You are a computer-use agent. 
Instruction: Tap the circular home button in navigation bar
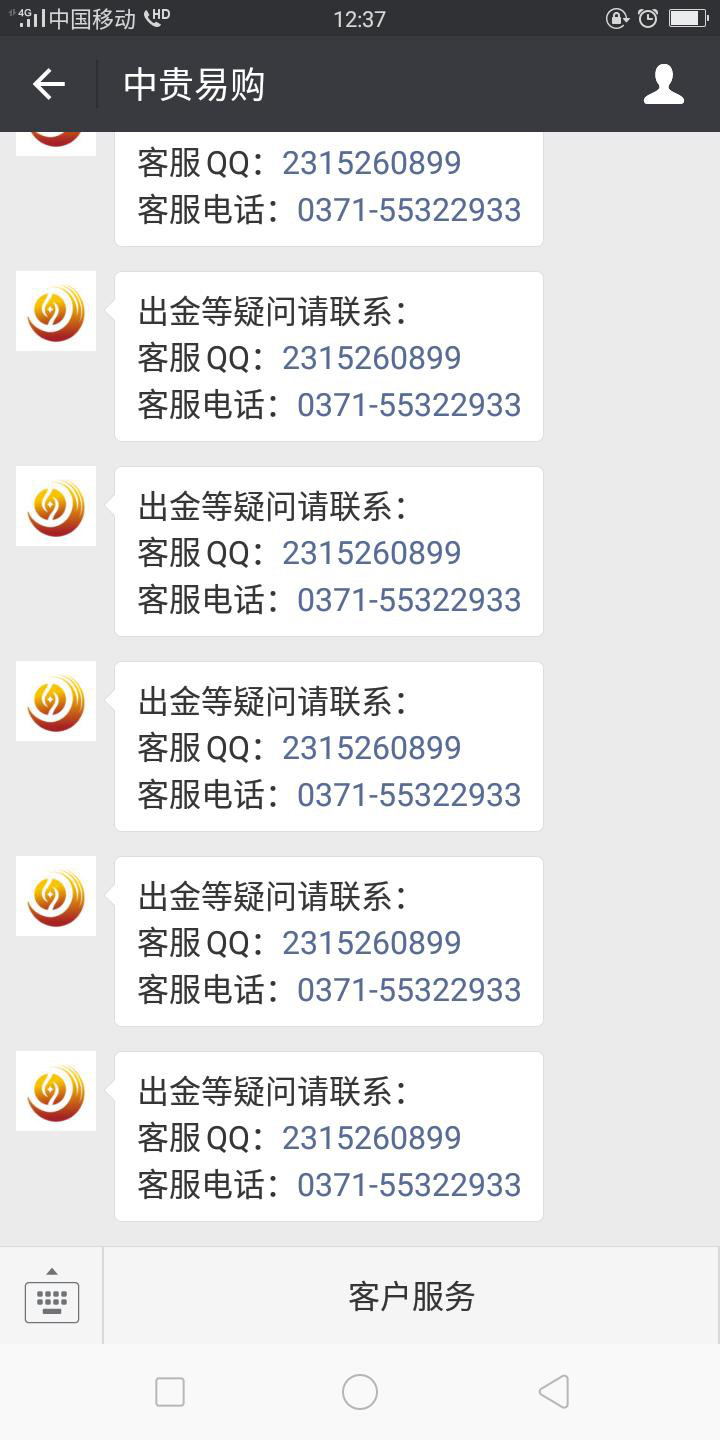click(360, 1391)
